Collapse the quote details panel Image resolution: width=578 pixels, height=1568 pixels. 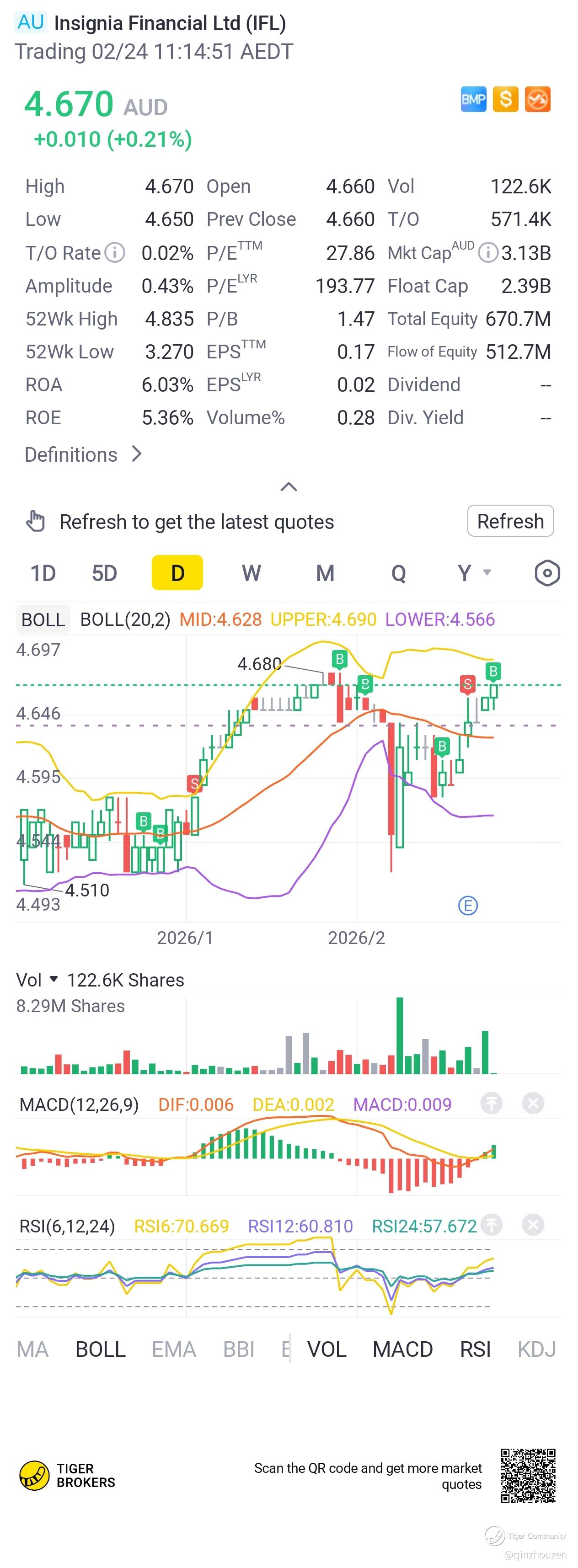pyautogui.click(x=288, y=487)
